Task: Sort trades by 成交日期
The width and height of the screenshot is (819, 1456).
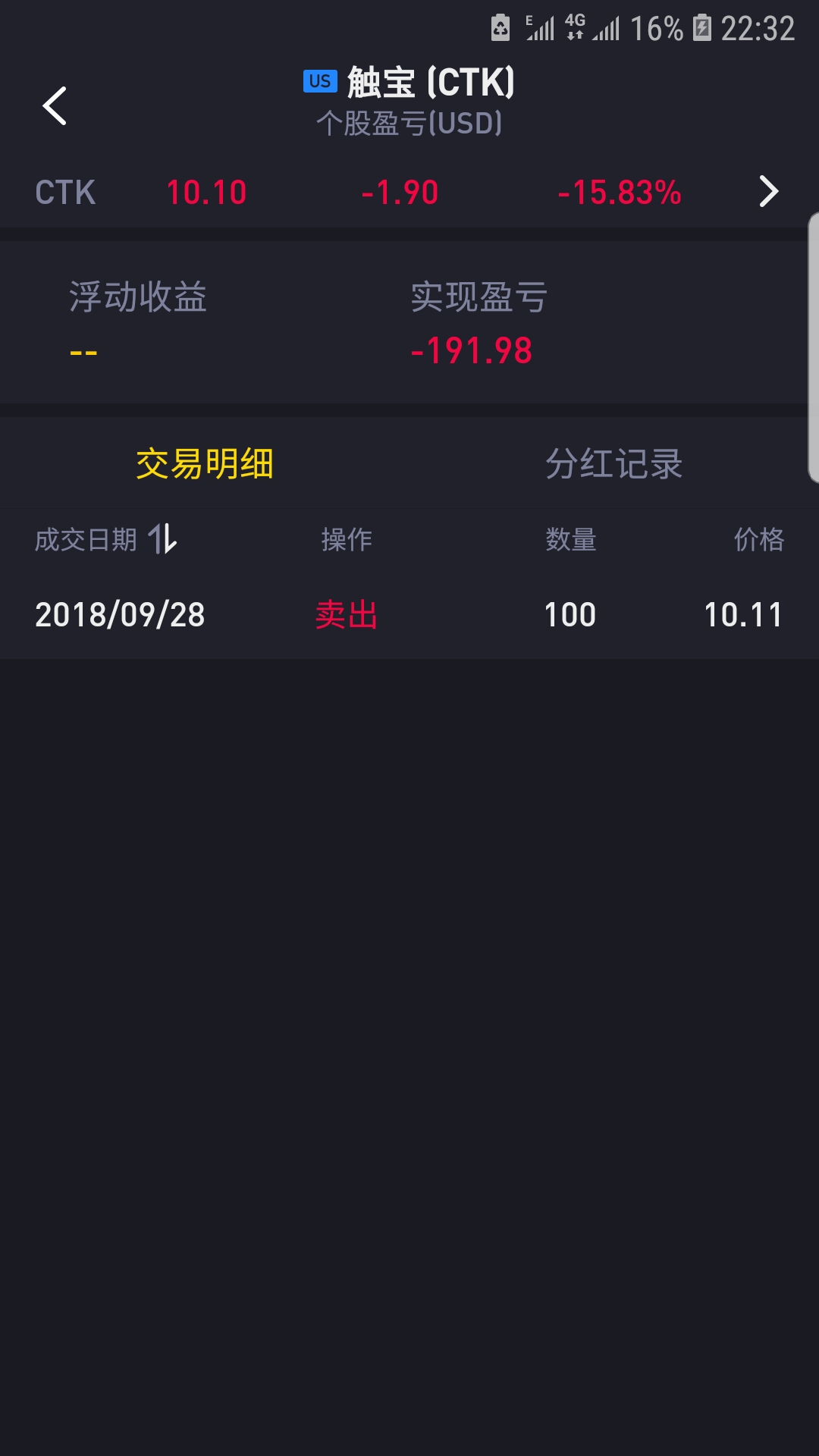Action: click(x=106, y=540)
